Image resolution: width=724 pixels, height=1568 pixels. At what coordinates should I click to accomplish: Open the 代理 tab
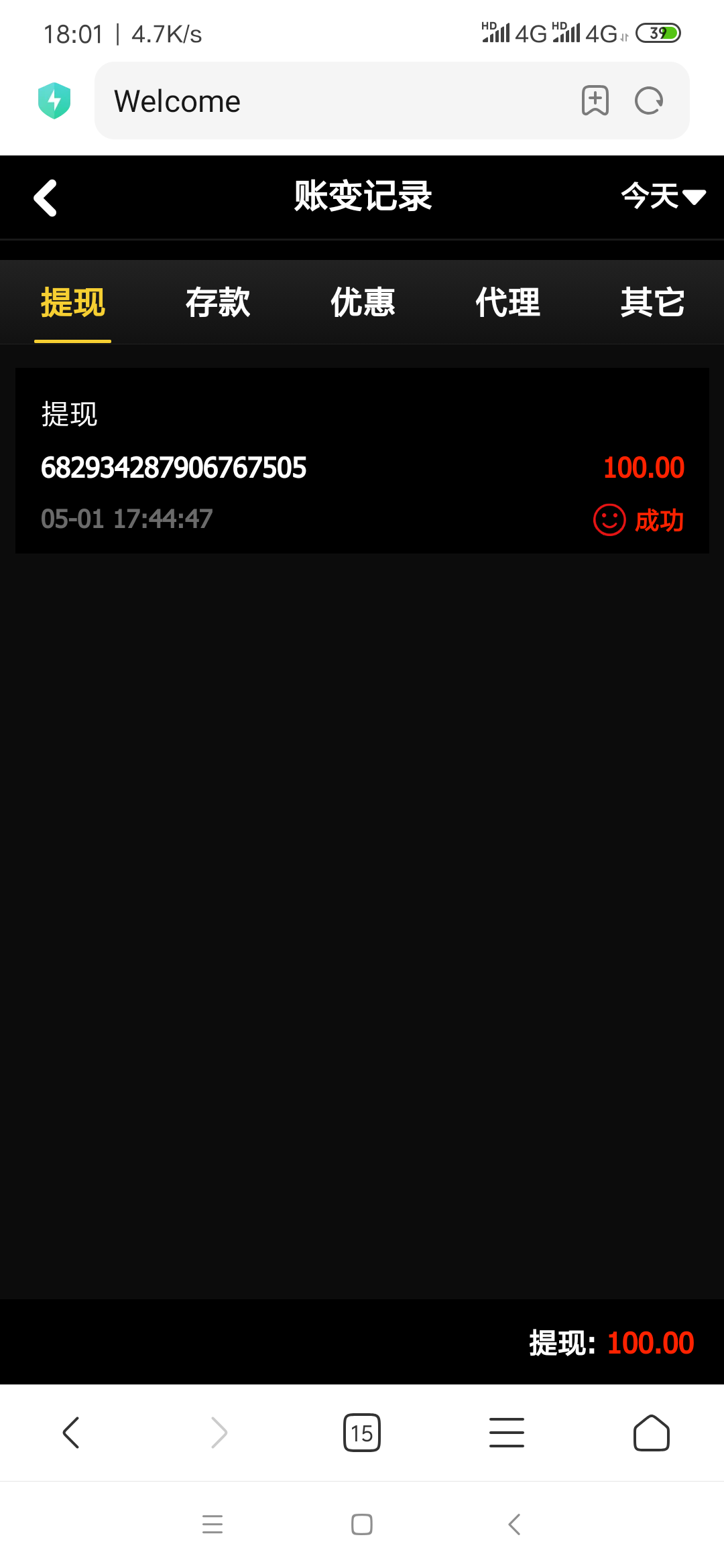(507, 302)
